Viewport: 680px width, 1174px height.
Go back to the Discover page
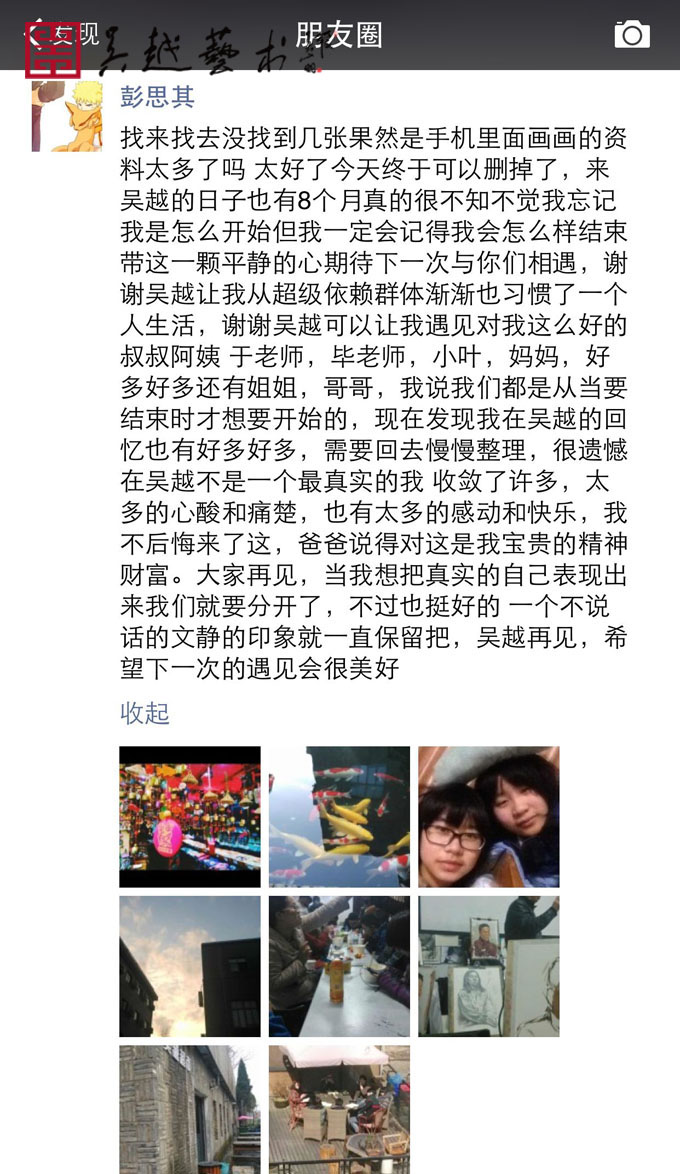click(63, 34)
